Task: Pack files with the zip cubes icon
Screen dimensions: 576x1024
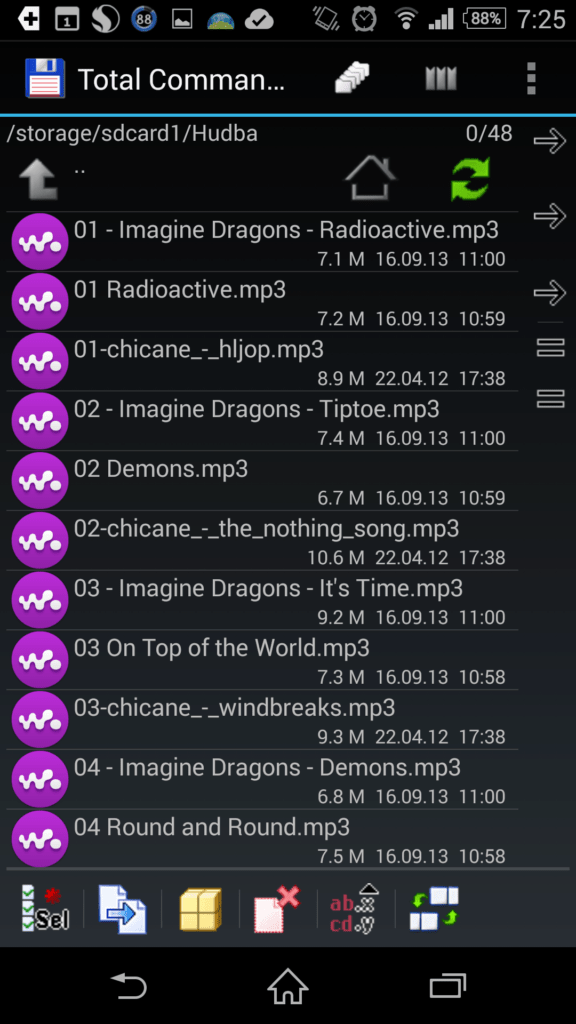Action: pyautogui.click(x=200, y=908)
